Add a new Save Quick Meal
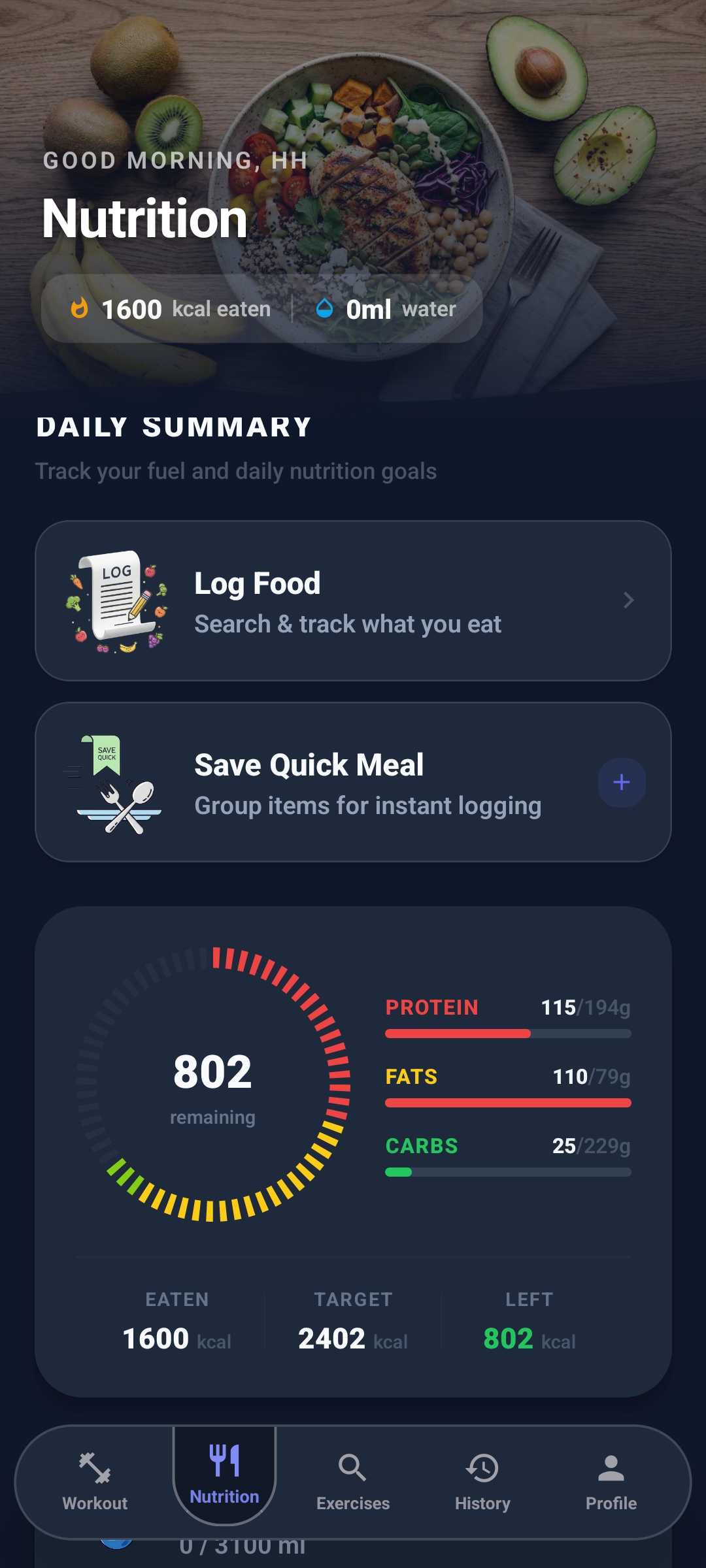Screen dimensions: 706x1568 (622, 782)
